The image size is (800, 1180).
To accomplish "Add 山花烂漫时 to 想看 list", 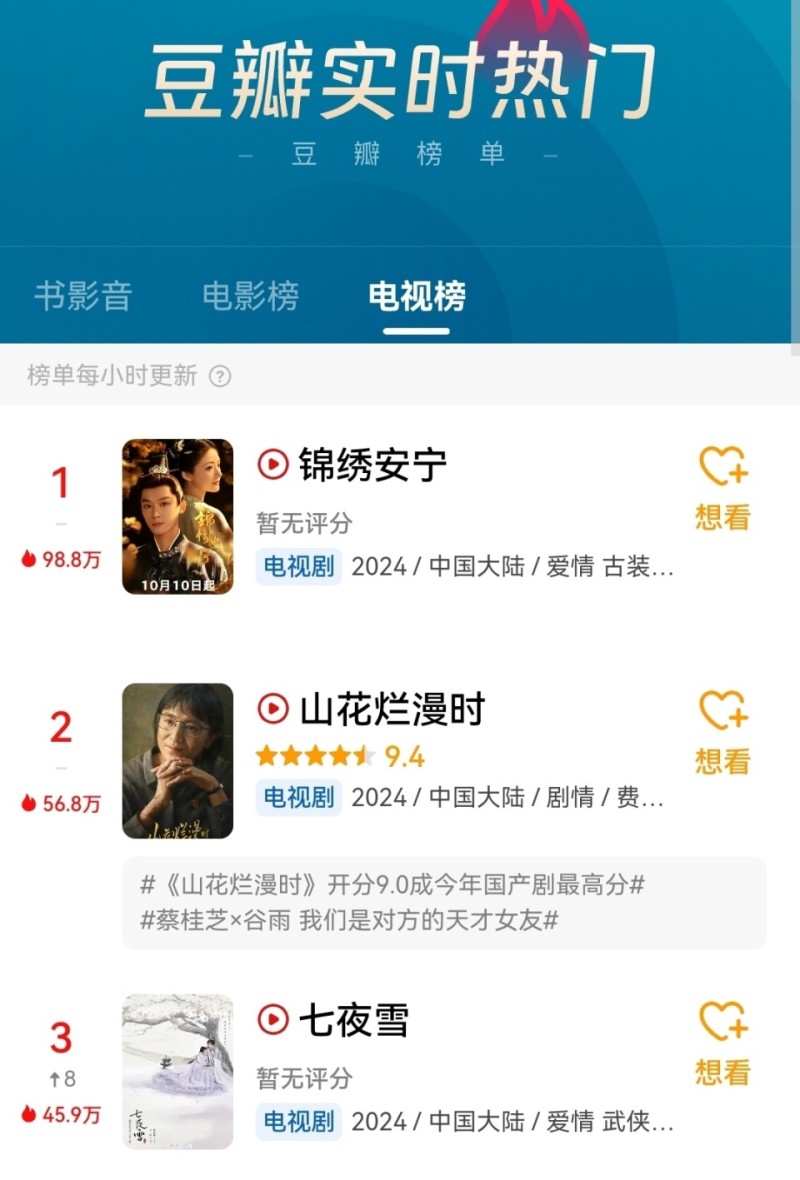I will coord(723,732).
